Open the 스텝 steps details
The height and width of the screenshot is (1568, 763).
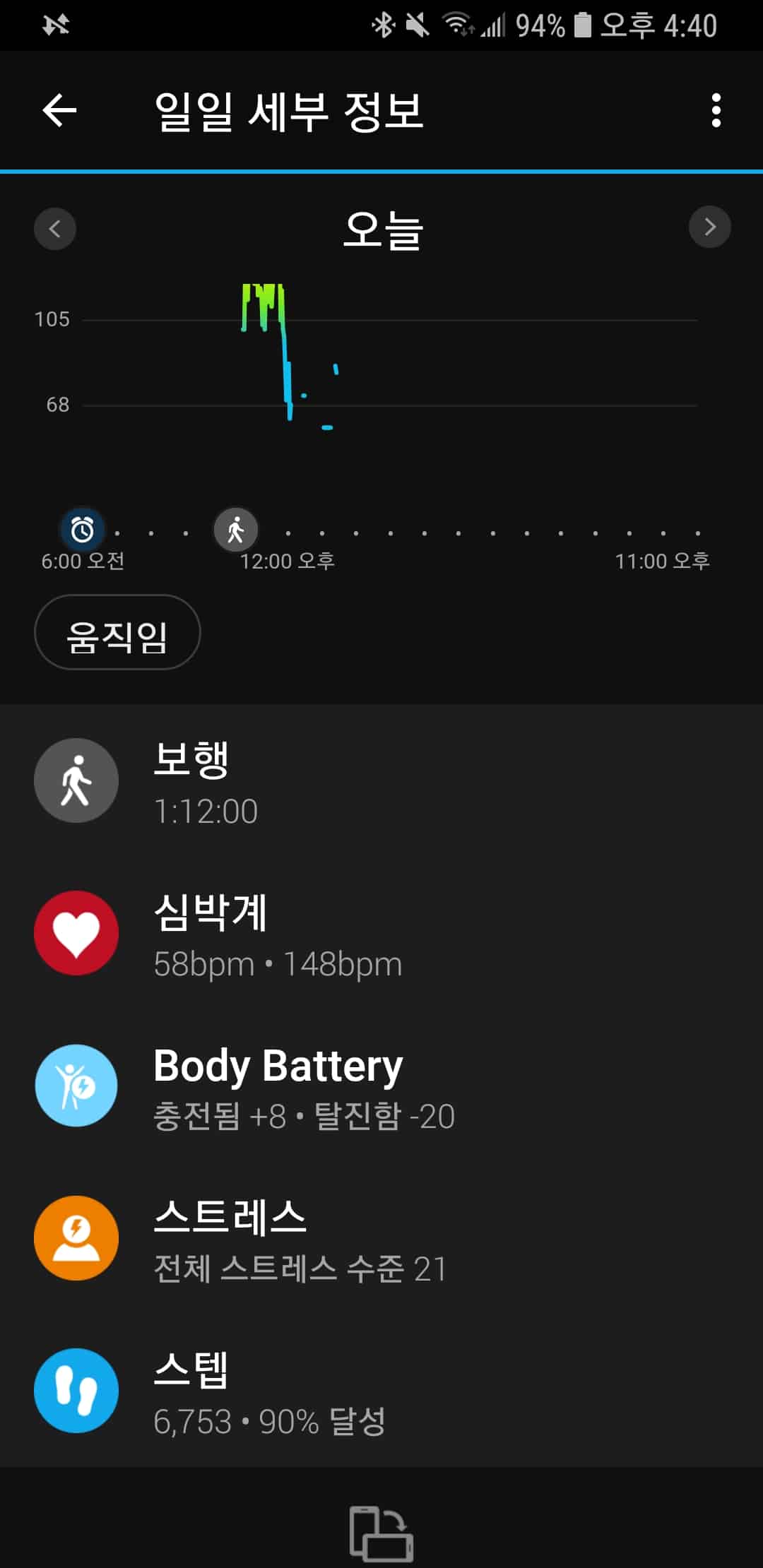coord(381,1391)
